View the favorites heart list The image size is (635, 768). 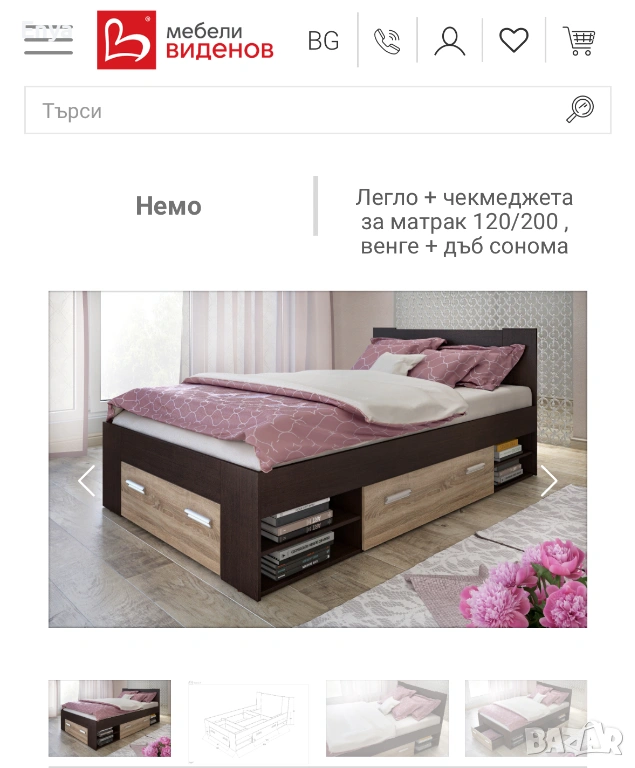513,40
